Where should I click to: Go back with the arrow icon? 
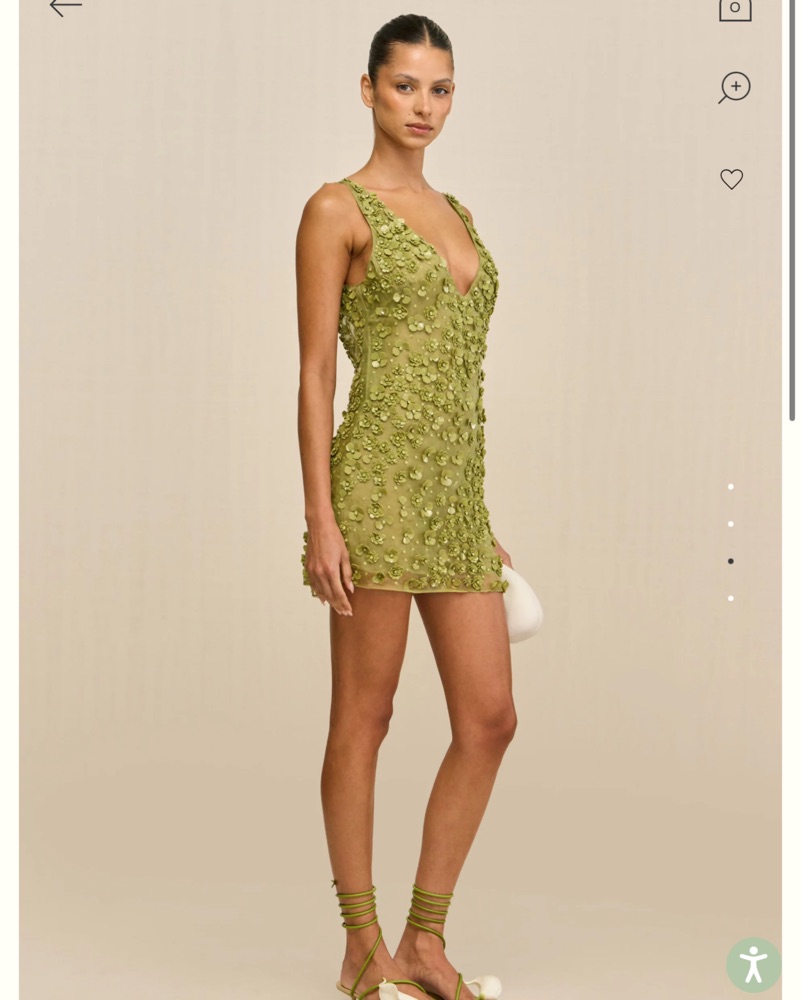(66, 7)
